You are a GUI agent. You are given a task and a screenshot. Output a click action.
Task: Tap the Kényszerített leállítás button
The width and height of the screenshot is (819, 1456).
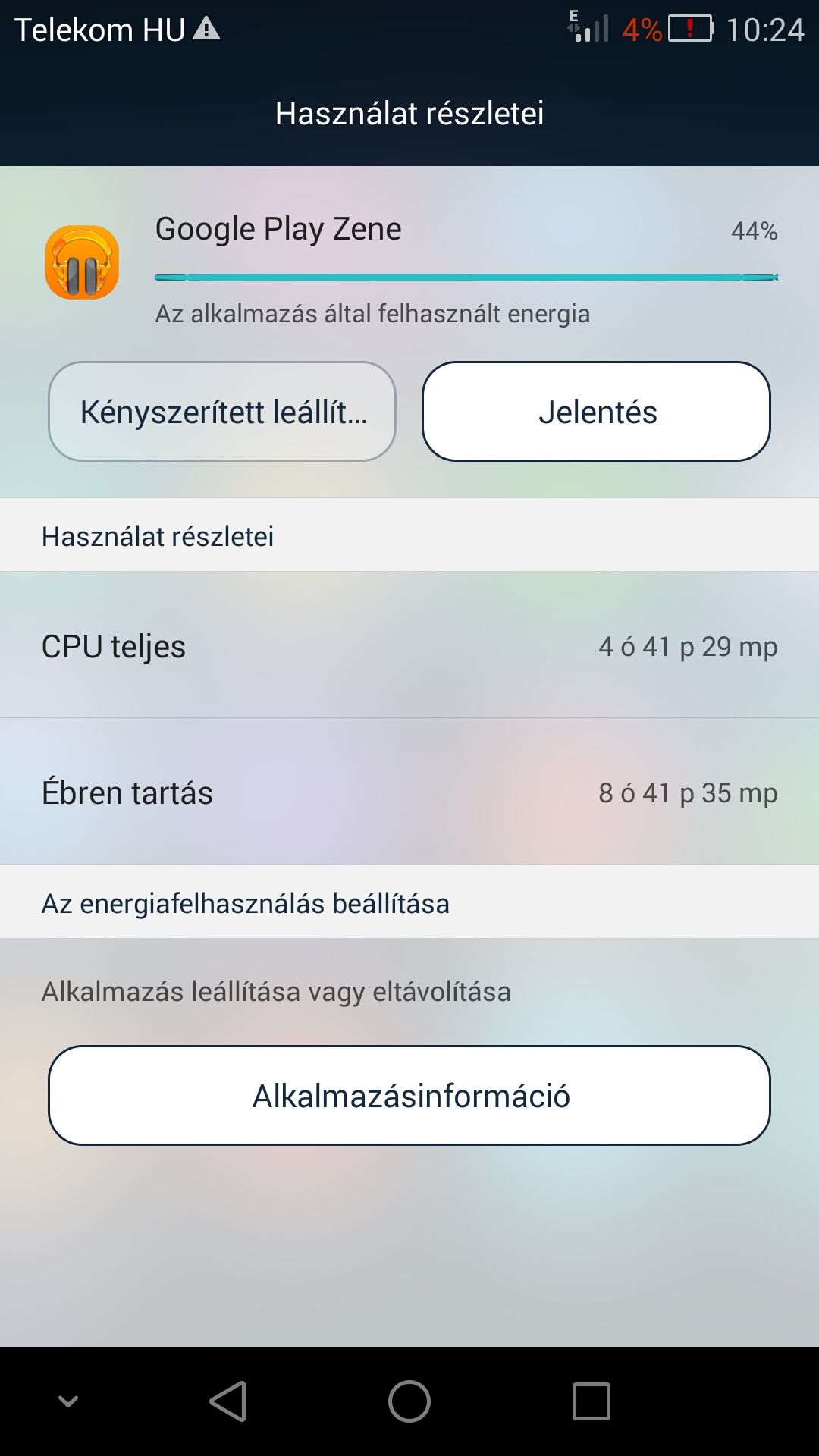(222, 412)
